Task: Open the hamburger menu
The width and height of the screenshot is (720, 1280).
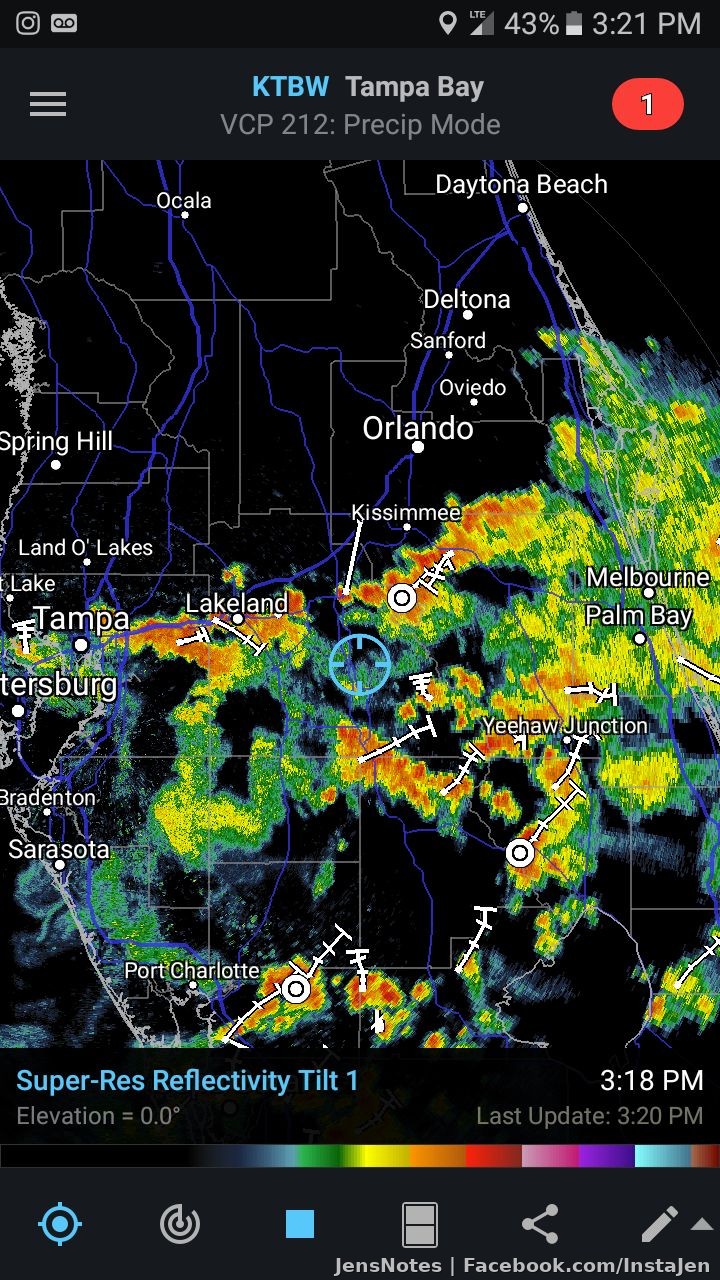Action: click(48, 104)
